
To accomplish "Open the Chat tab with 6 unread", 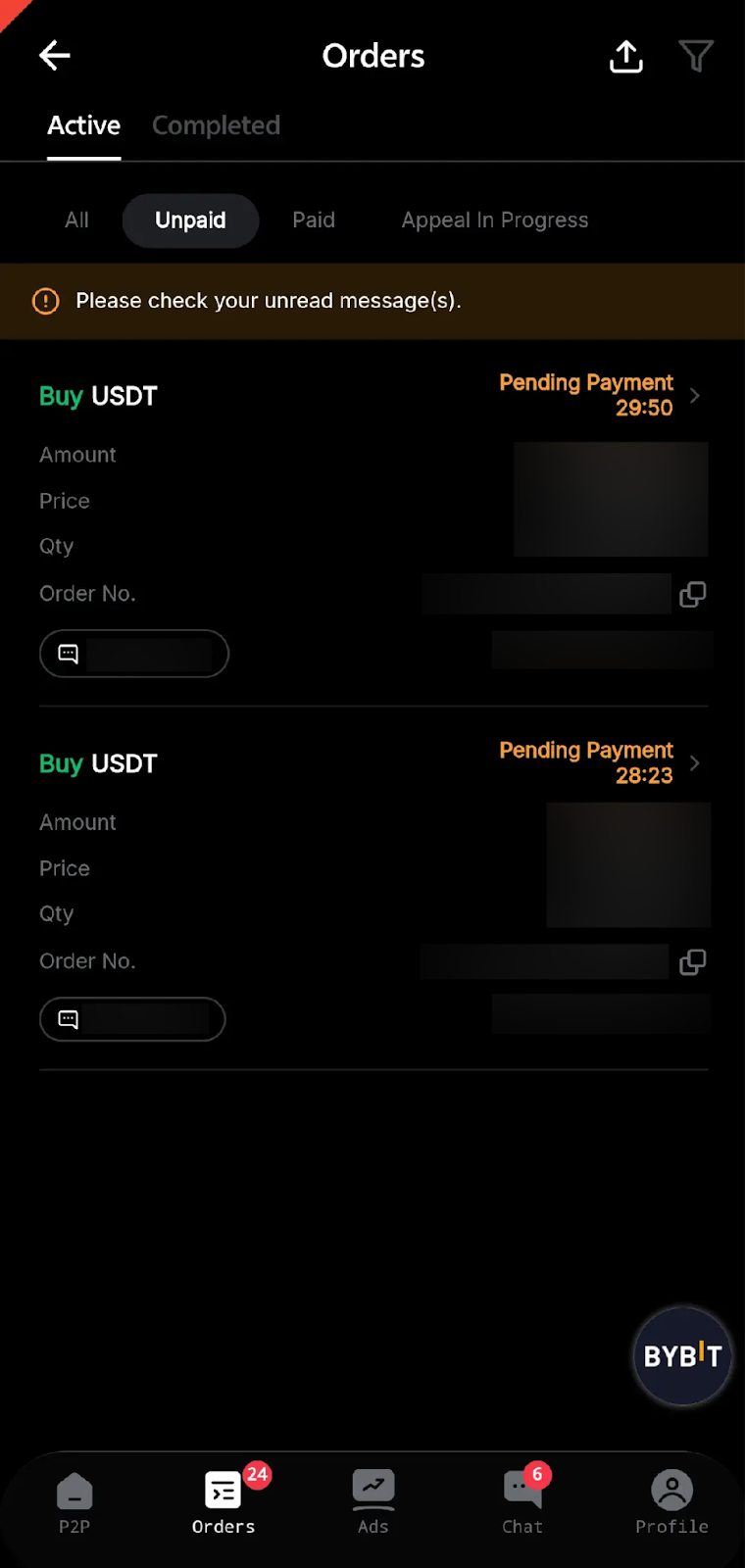I will click(522, 1501).
